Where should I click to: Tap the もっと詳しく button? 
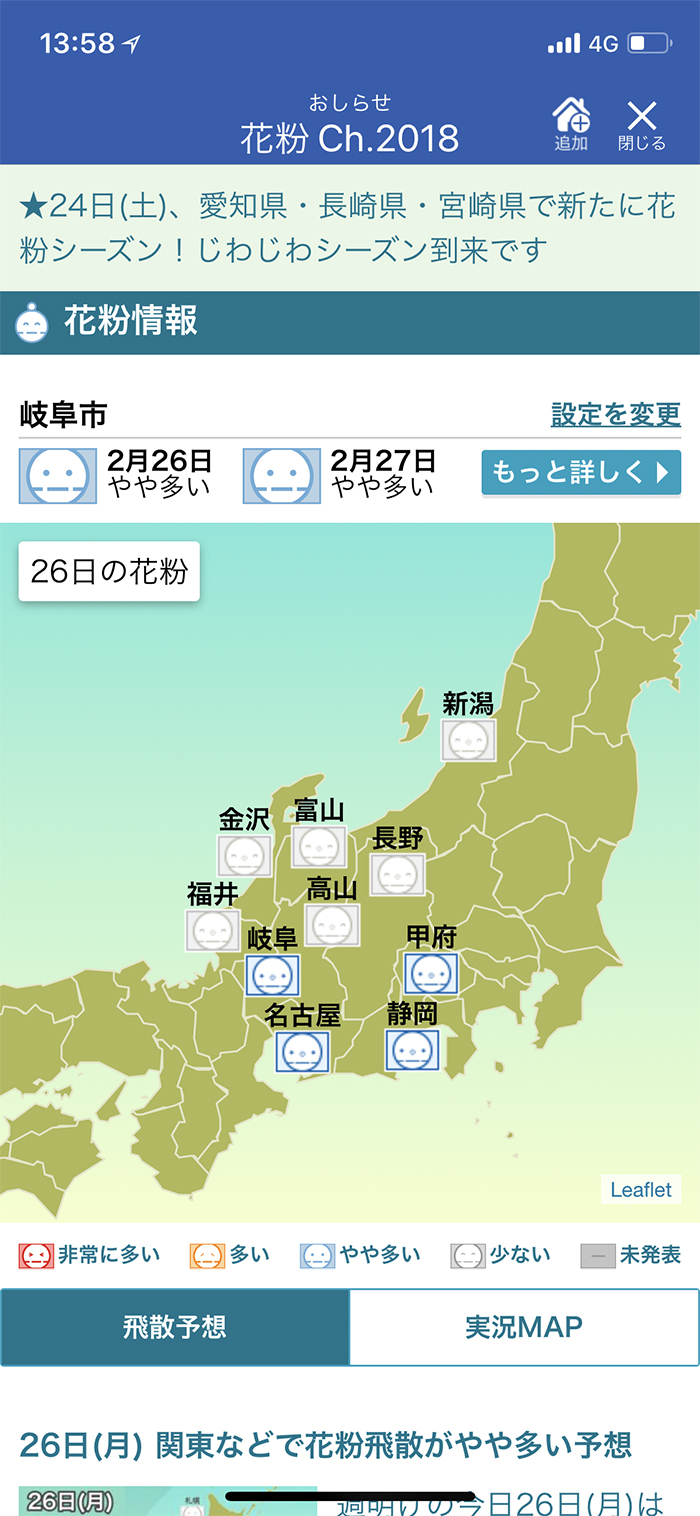click(x=580, y=472)
